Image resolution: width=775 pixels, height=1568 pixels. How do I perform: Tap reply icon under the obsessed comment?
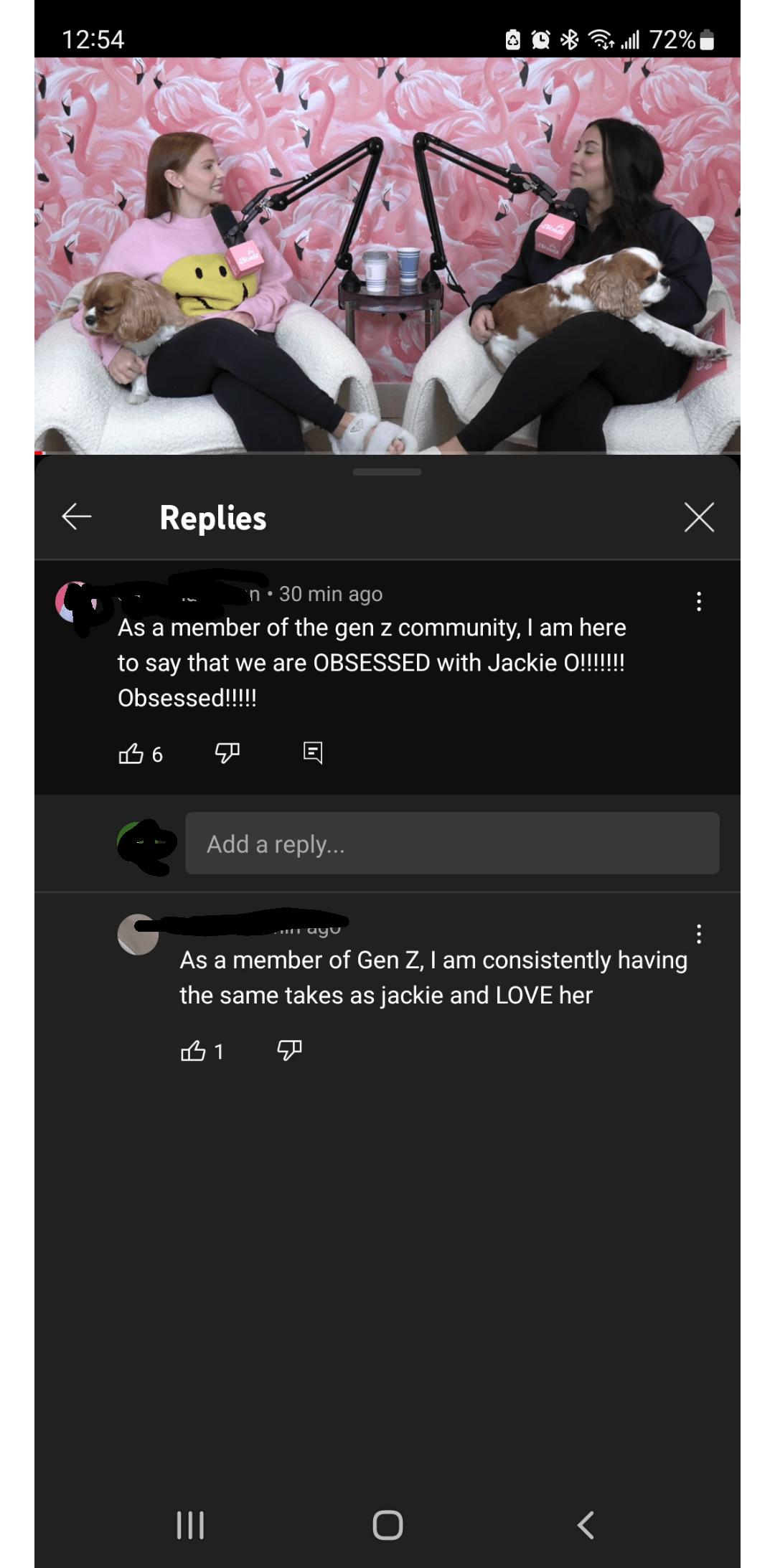[x=313, y=752]
